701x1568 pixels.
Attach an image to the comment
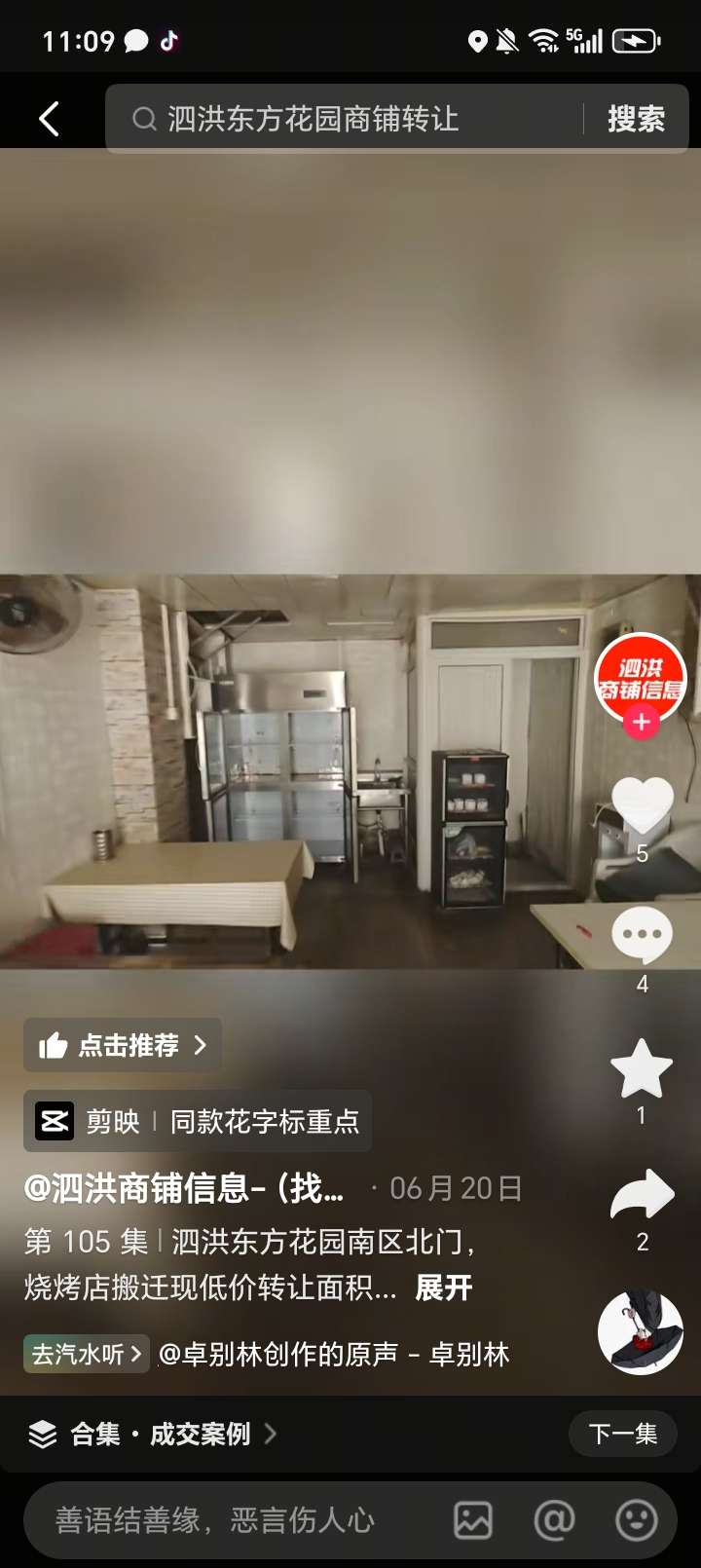point(473,1519)
